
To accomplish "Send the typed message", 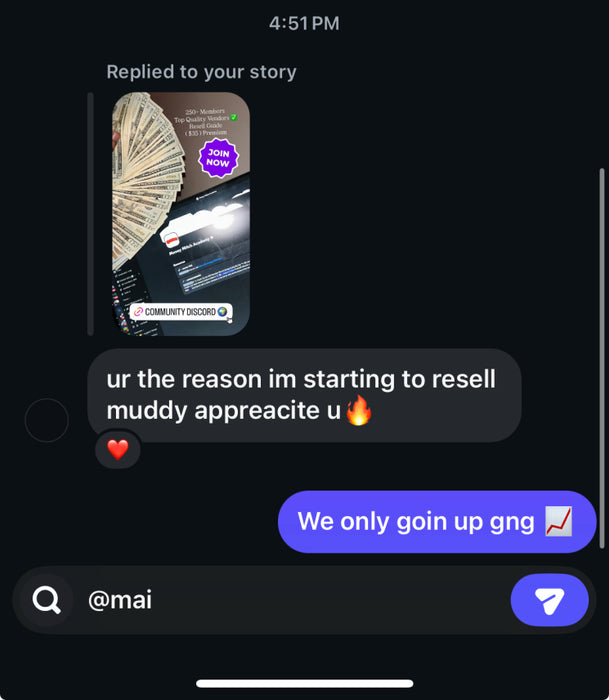I will 549,600.
